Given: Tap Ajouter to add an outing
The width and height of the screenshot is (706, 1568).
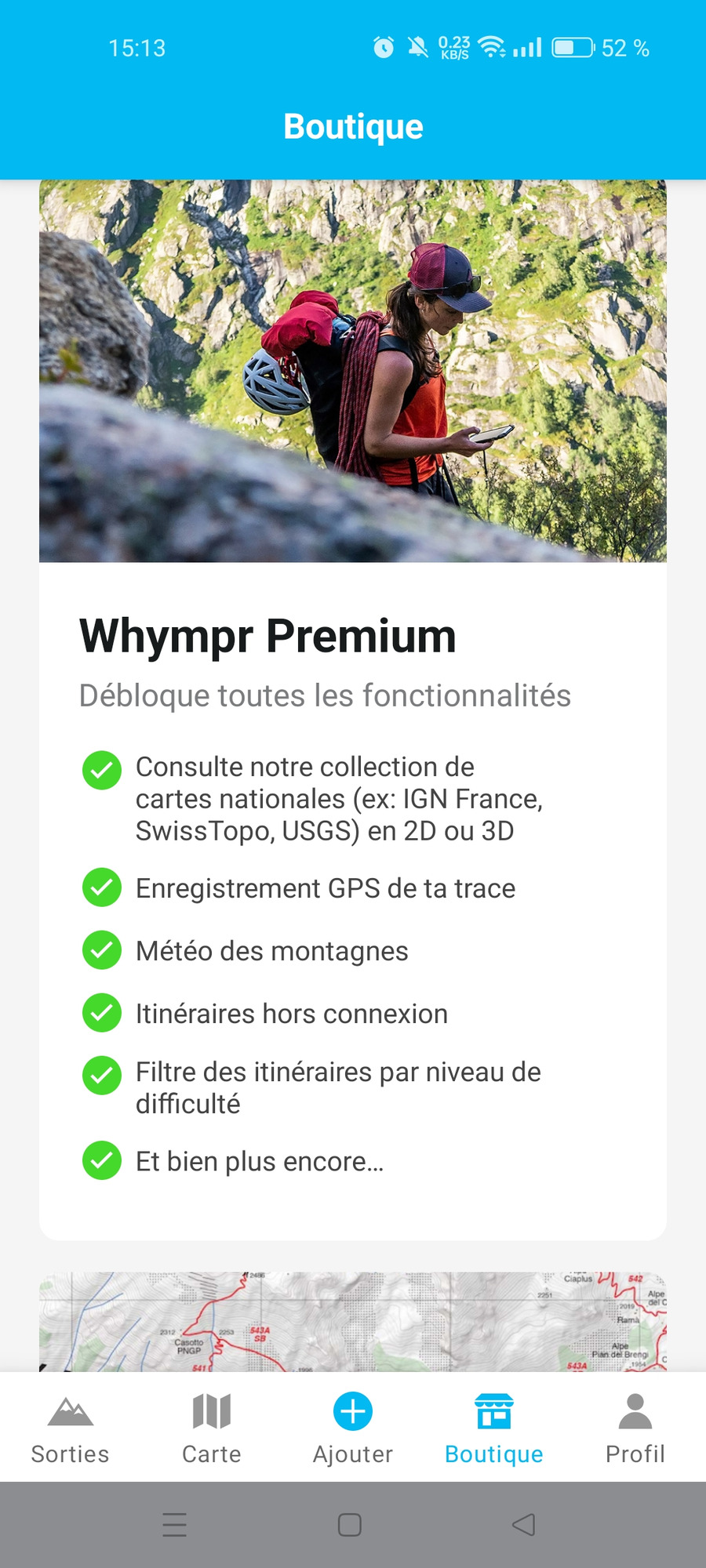Looking at the screenshot, I should [x=353, y=1428].
